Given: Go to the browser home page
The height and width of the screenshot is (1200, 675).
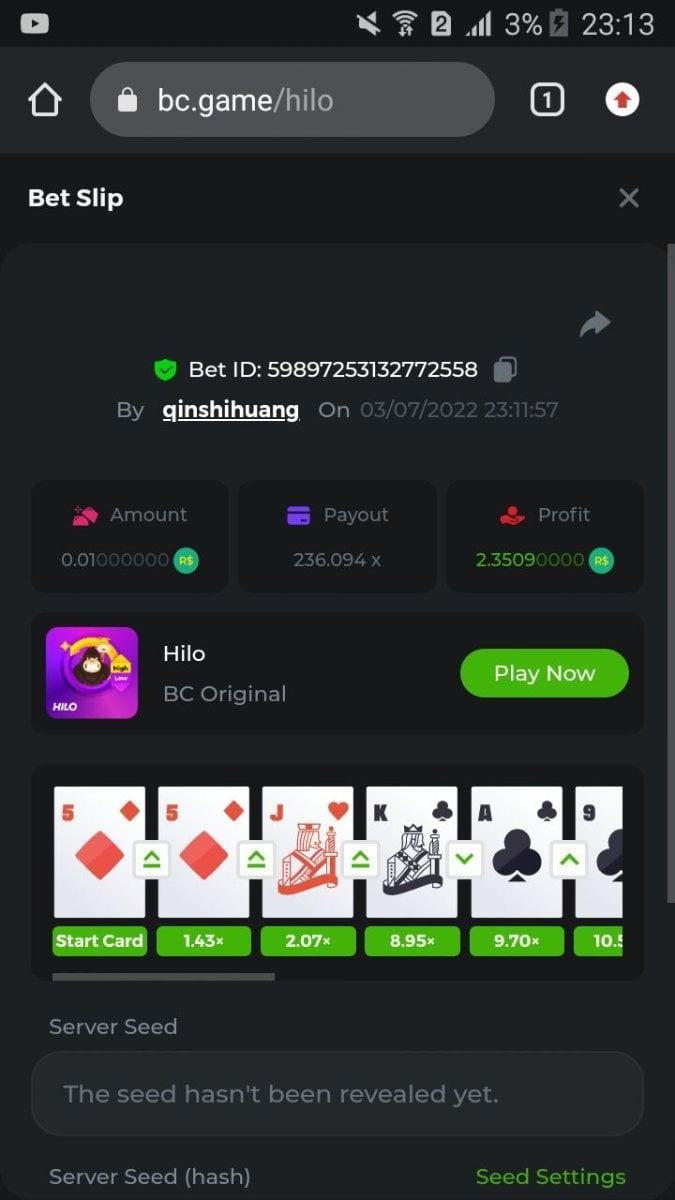Looking at the screenshot, I should pyautogui.click(x=45, y=100).
